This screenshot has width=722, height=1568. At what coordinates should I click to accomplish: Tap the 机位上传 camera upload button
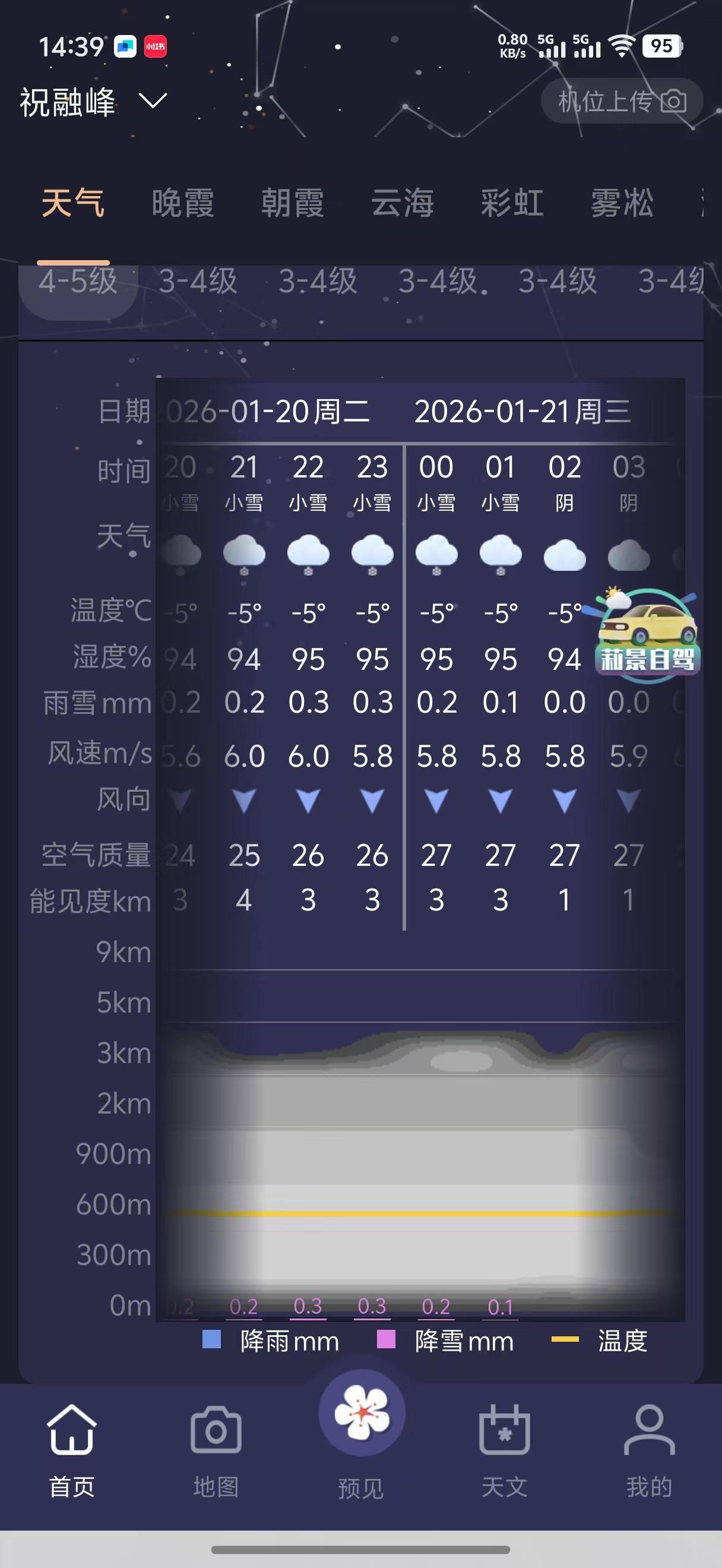click(x=622, y=101)
